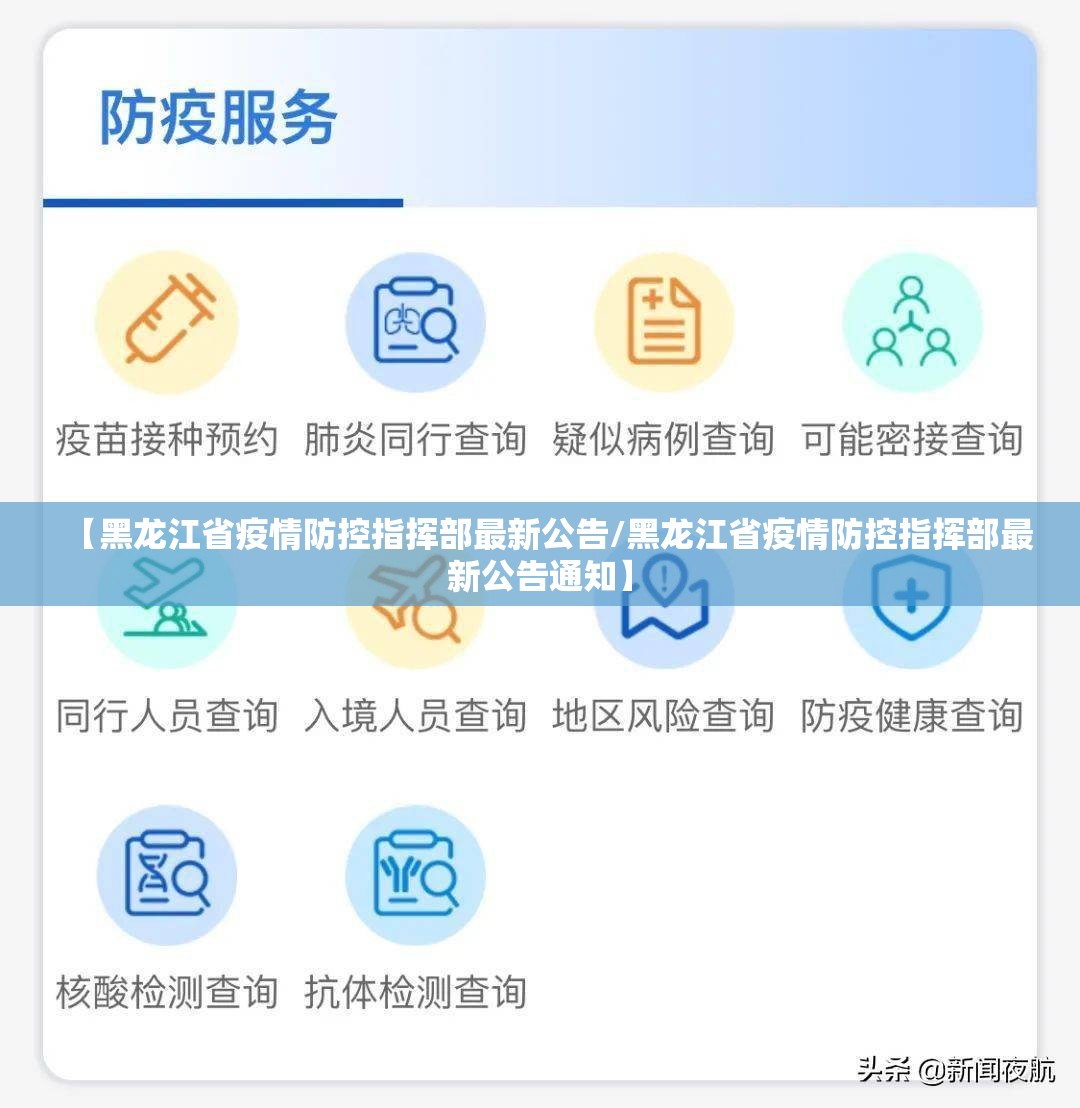Open the 可能密接查询 contacts icon

[x=911, y=322]
